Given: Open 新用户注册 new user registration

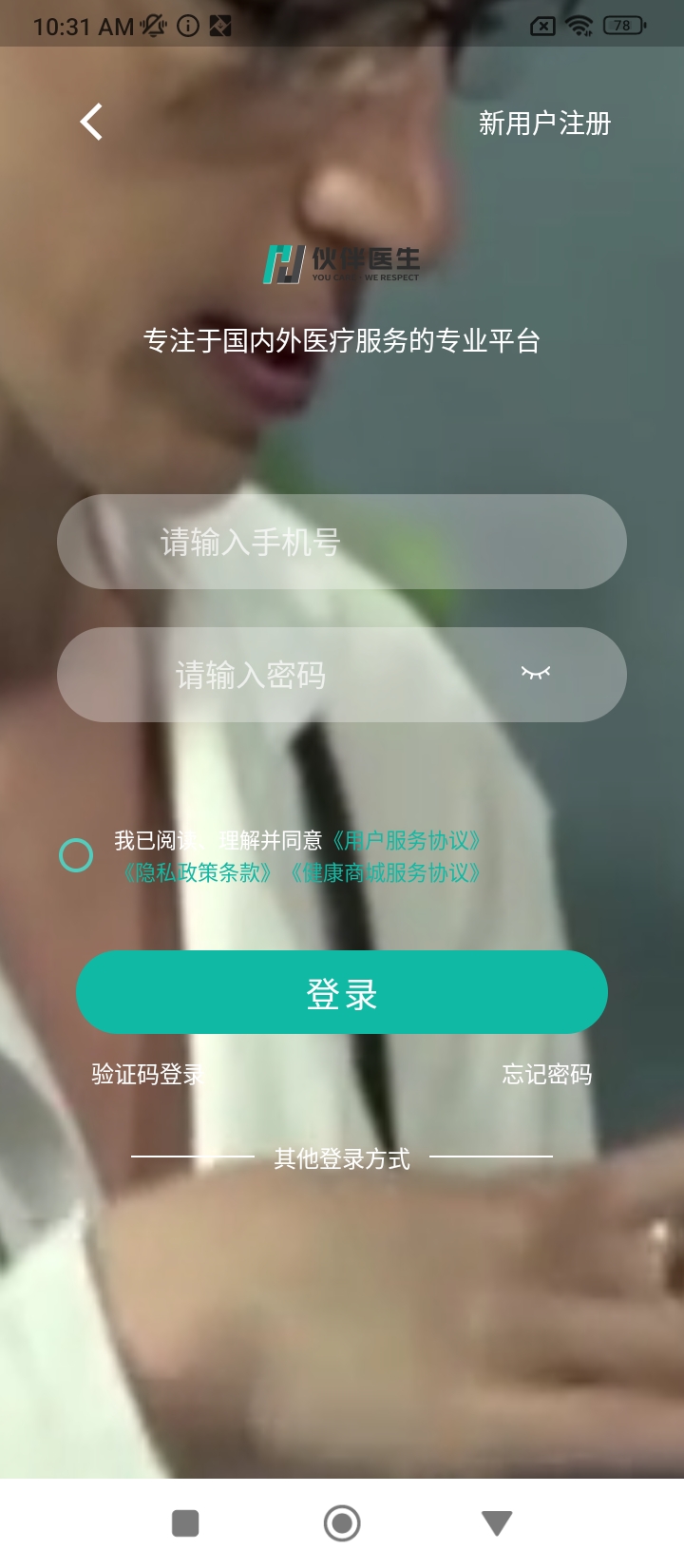Looking at the screenshot, I should [x=544, y=124].
